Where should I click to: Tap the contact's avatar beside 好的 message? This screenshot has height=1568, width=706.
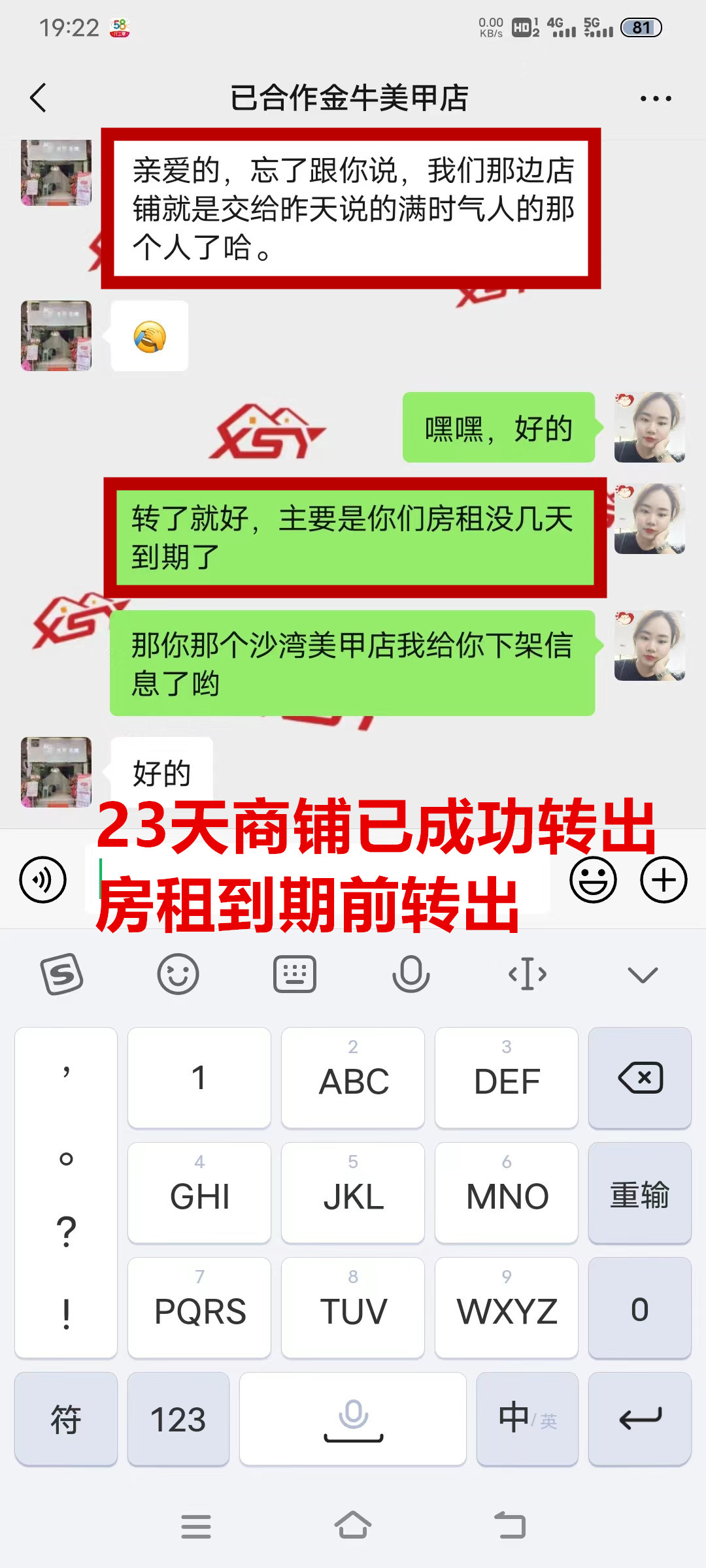point(56,772)
